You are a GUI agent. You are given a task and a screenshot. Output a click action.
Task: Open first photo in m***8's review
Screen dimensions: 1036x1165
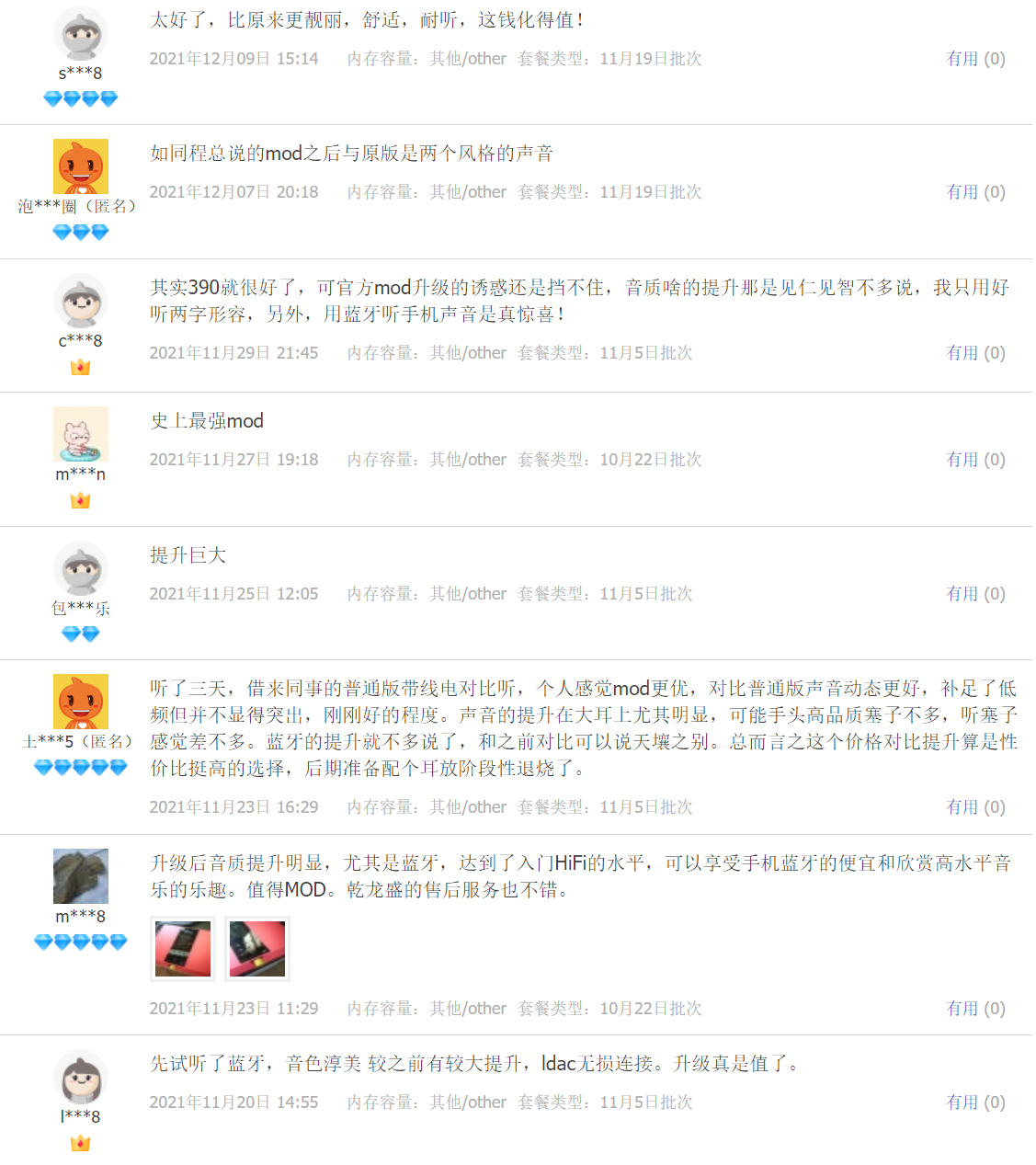point(183,949)
